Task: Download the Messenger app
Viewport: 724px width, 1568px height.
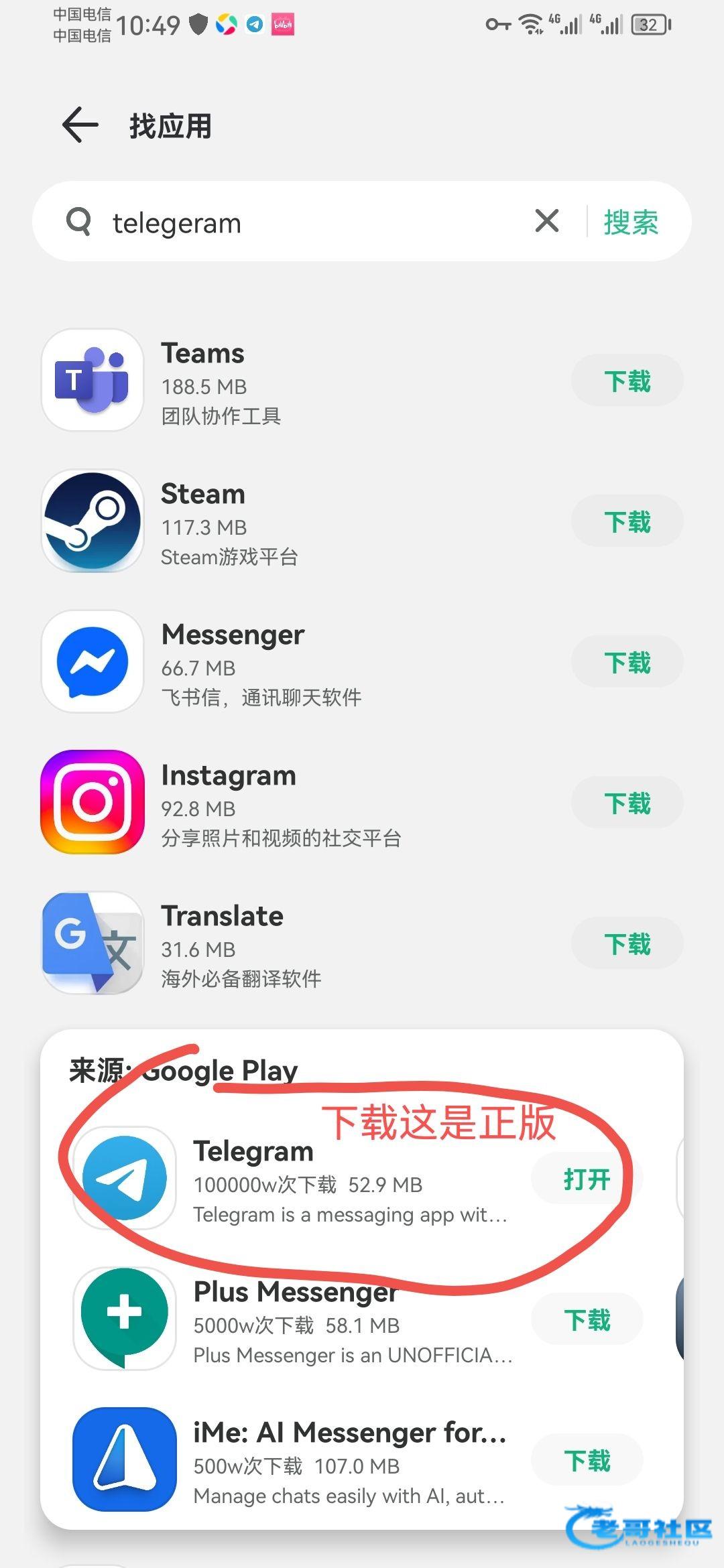Action: [x=627, y=662]
